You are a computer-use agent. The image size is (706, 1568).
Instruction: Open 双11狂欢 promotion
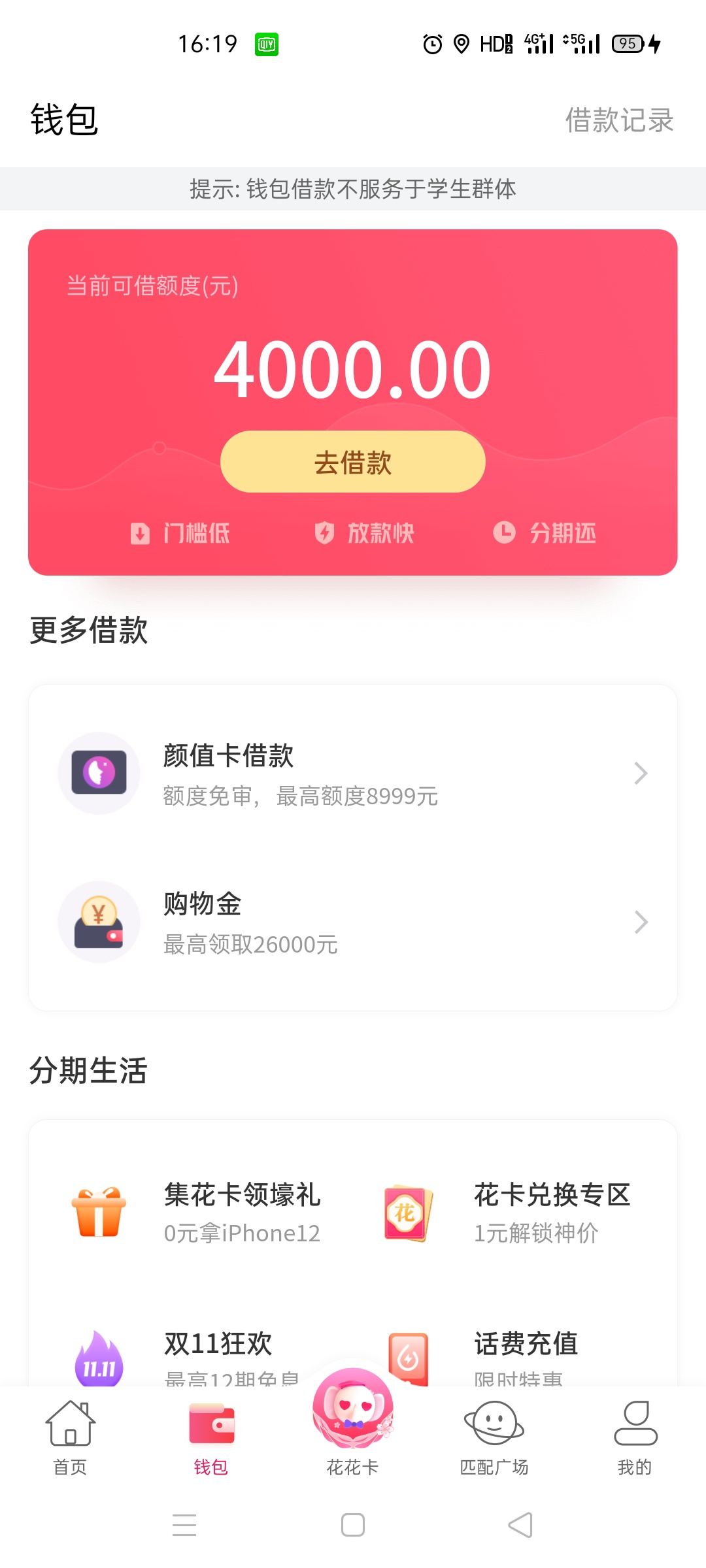point(196,1354)
